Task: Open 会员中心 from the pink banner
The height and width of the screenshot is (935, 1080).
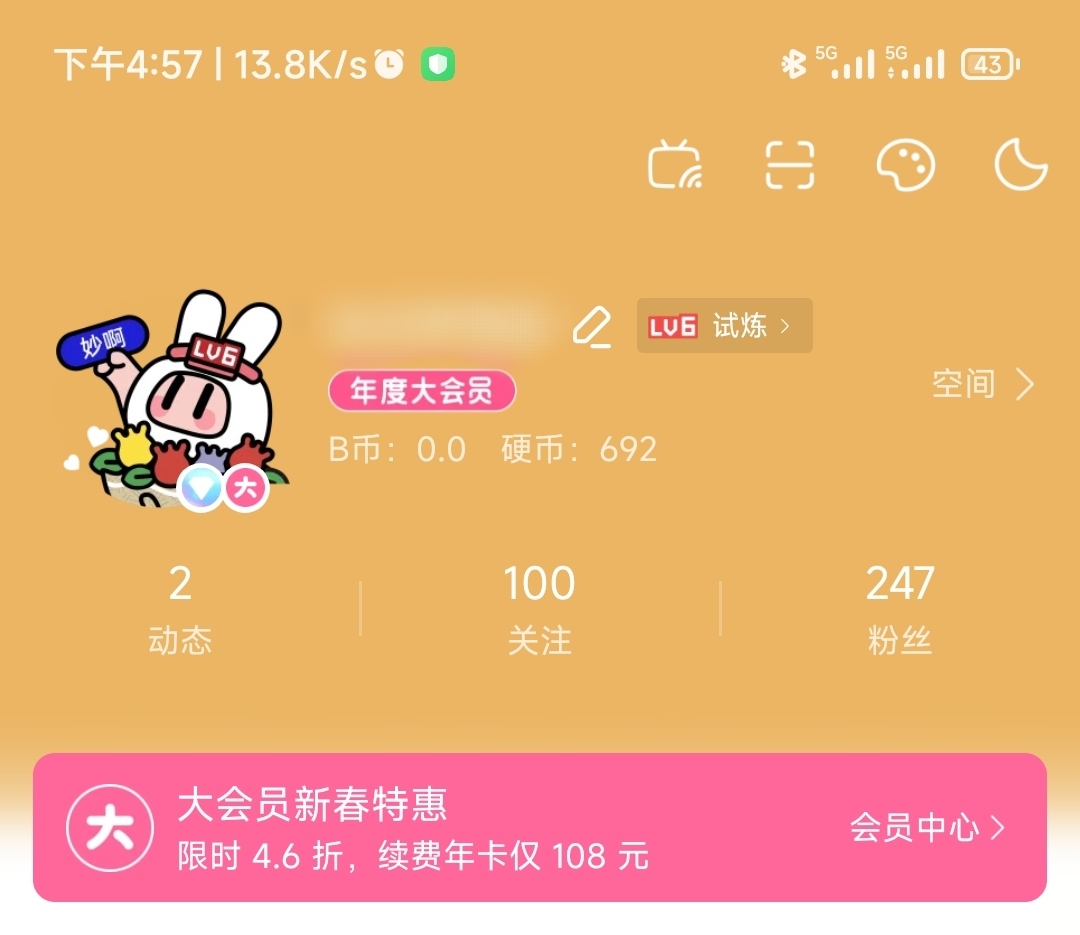Action: (x=927, y=828)
